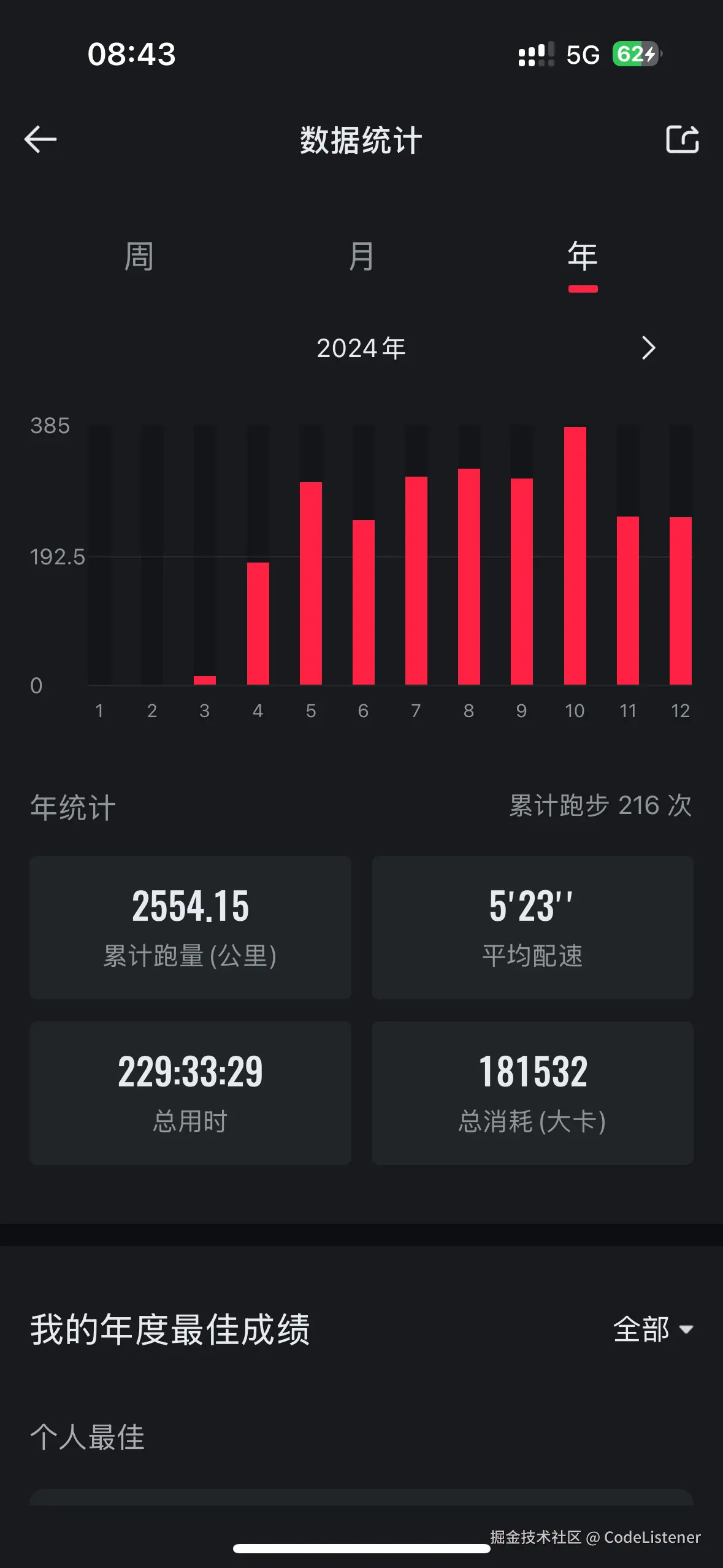Tap the 2024年 year label
Image resolution: width=723 pixels, height=1568 pixels.
[x=362, y=348]
